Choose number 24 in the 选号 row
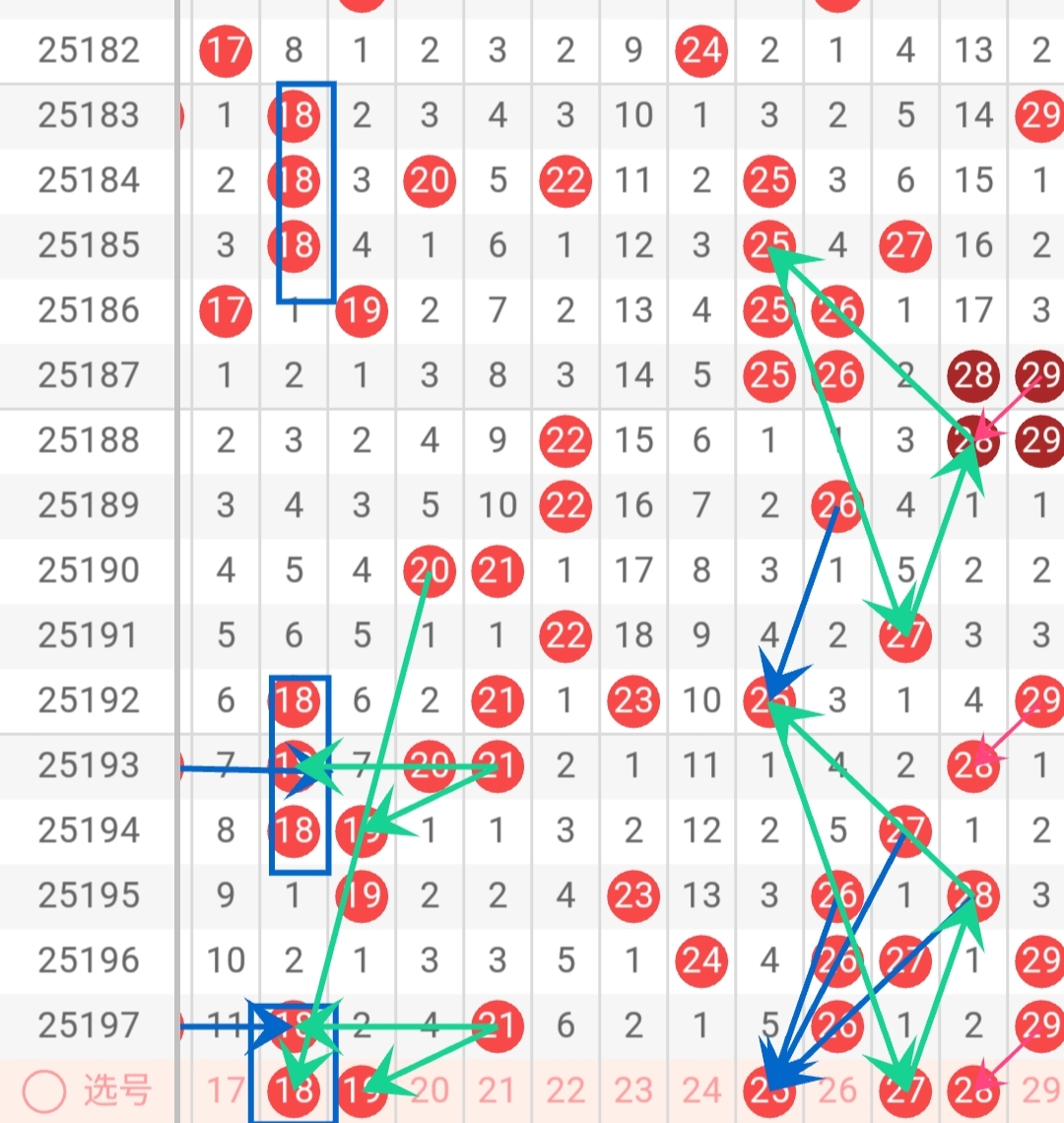The image size is (1064, 1123). [701, 1090]
